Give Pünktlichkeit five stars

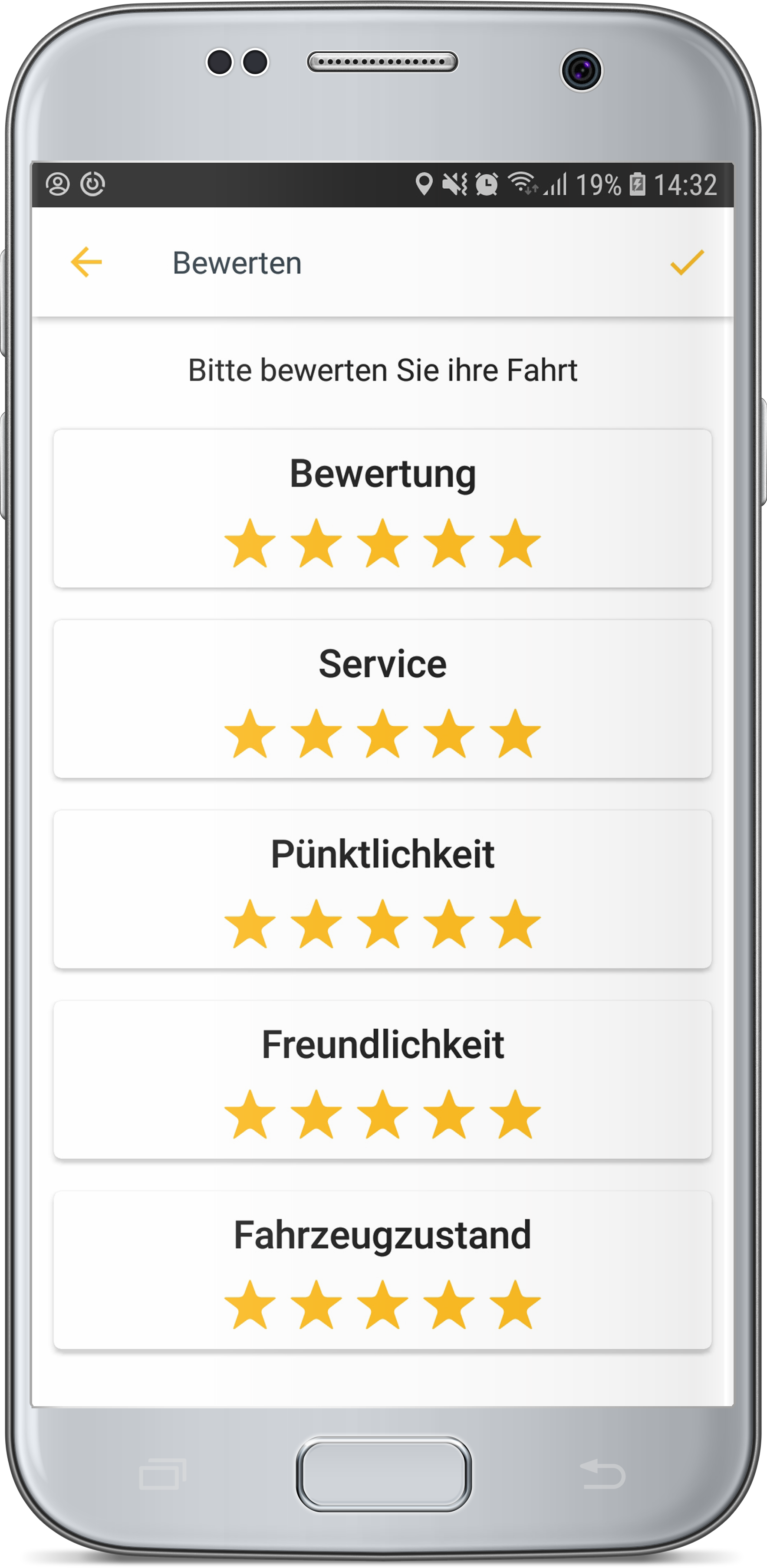pos(515,925)
